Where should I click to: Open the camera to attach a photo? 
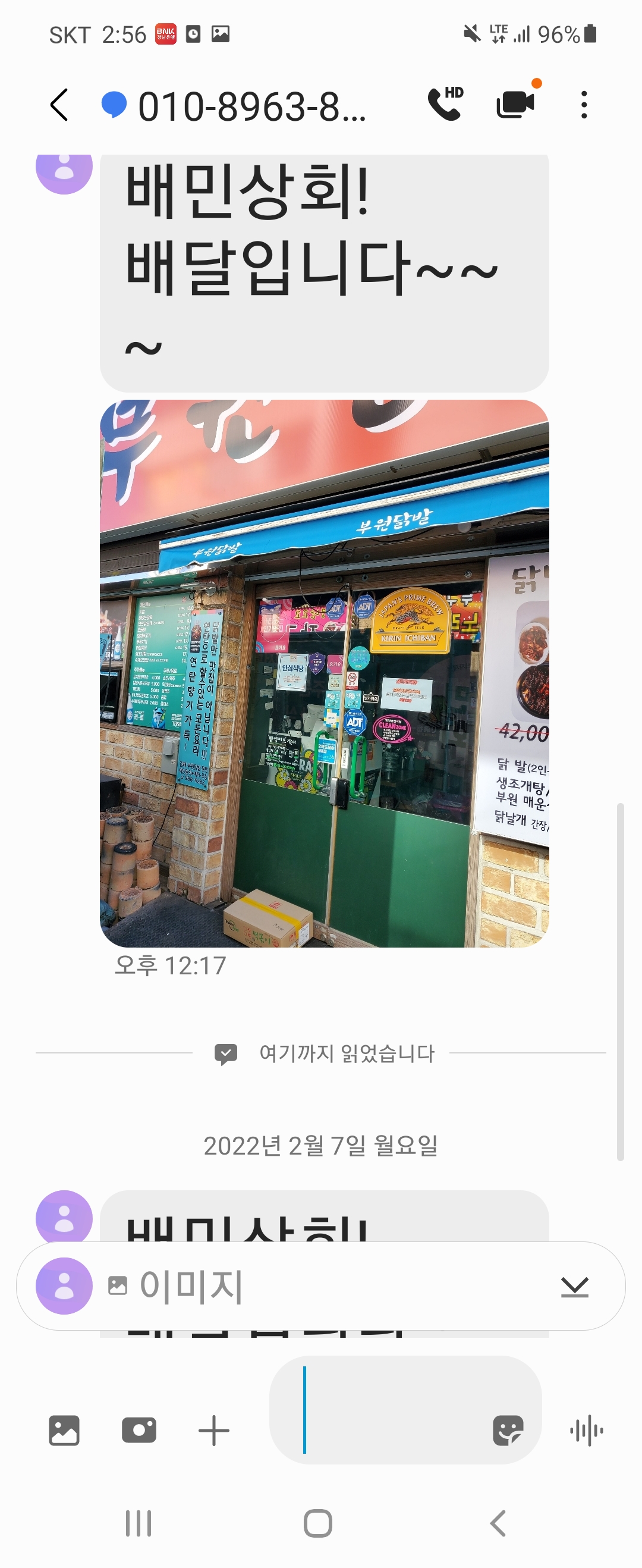click(x=139, y=1430)
